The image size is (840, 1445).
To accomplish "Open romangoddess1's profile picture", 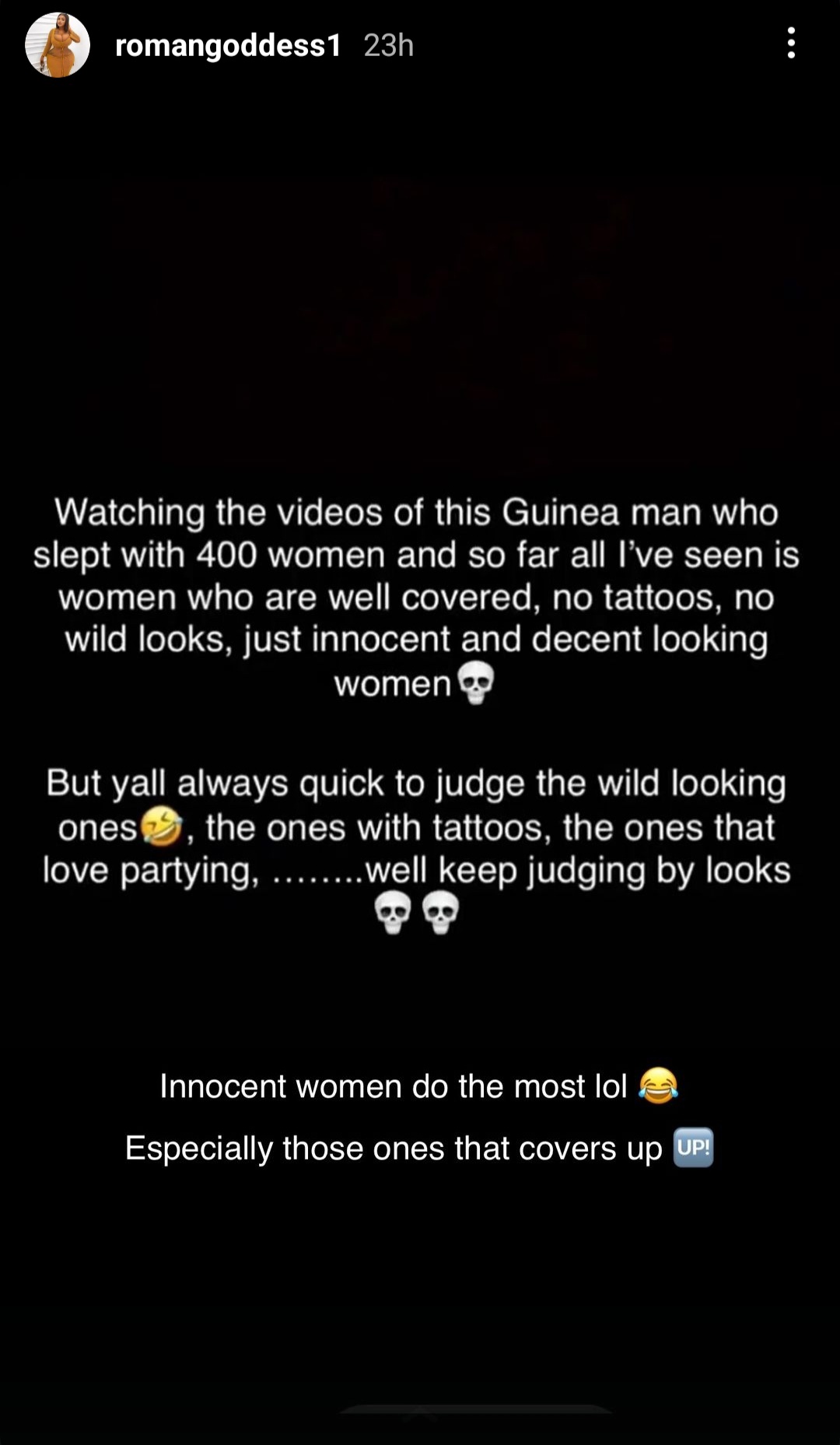I will click(58, 45).
